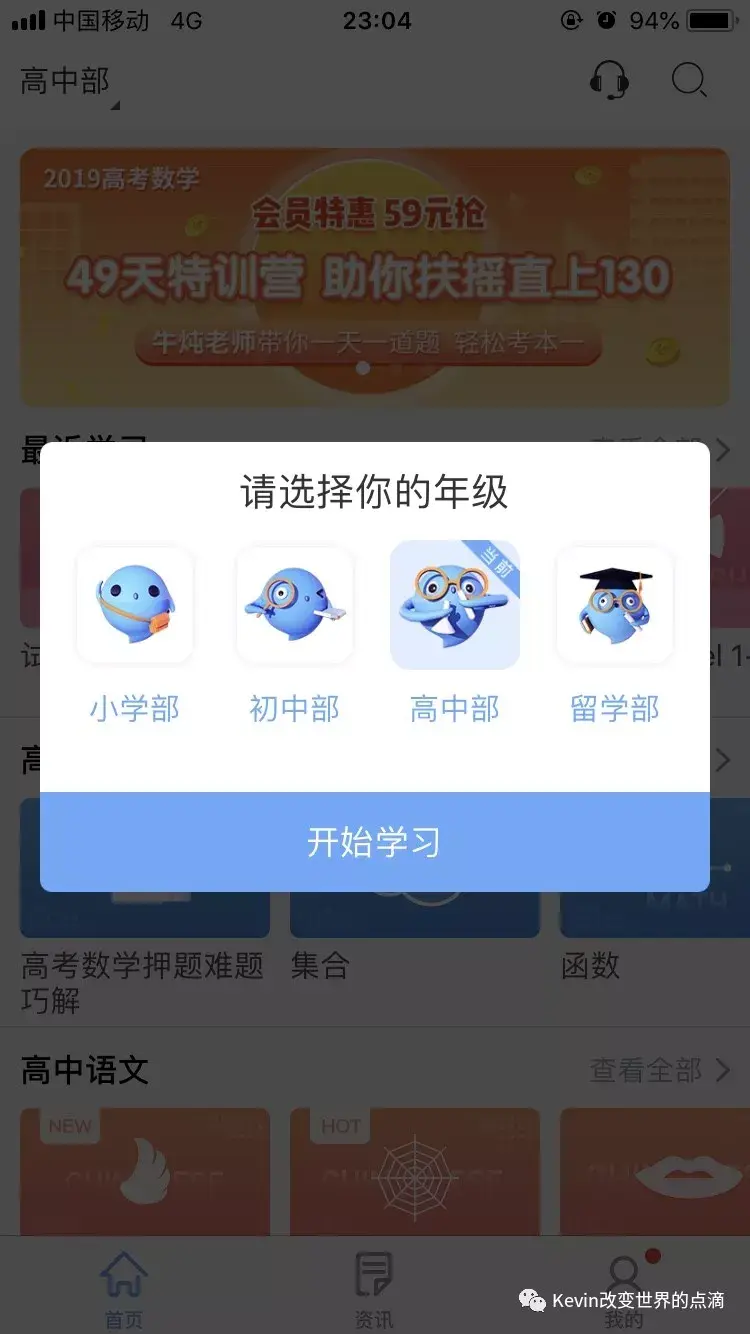Choose the 初中部 grade option
Viewport: 750px width, 1334px height.
295,606
